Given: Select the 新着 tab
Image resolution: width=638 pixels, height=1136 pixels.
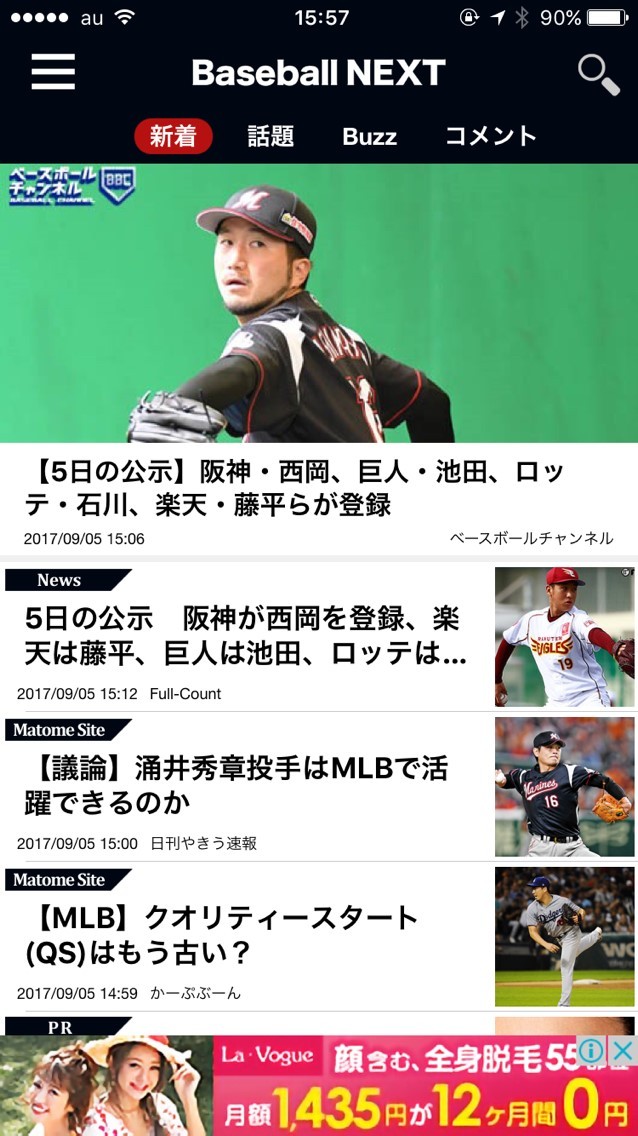Looking at the screenshot, I should (173, 136).
